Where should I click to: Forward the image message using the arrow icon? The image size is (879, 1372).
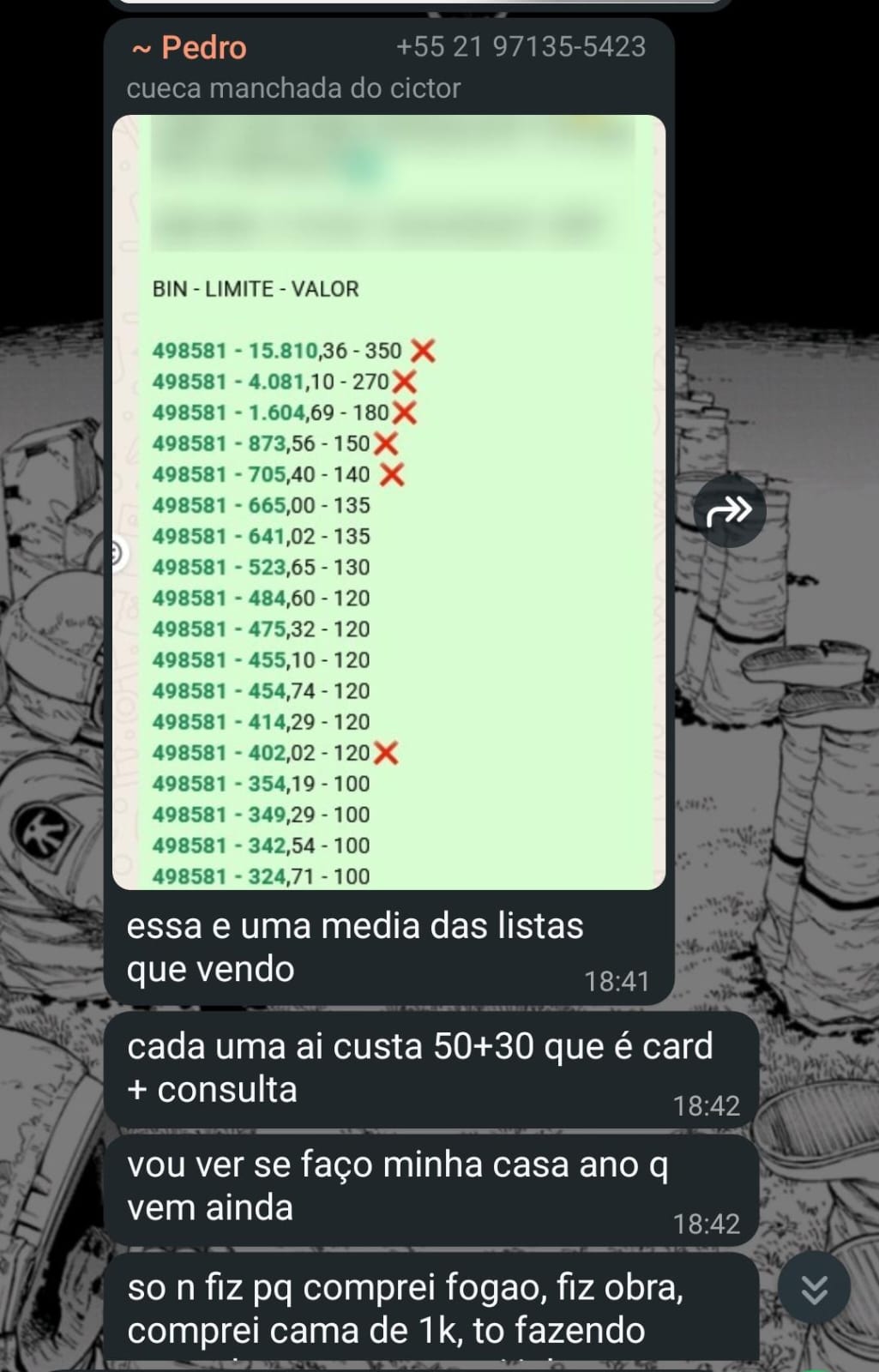point(729,511)
